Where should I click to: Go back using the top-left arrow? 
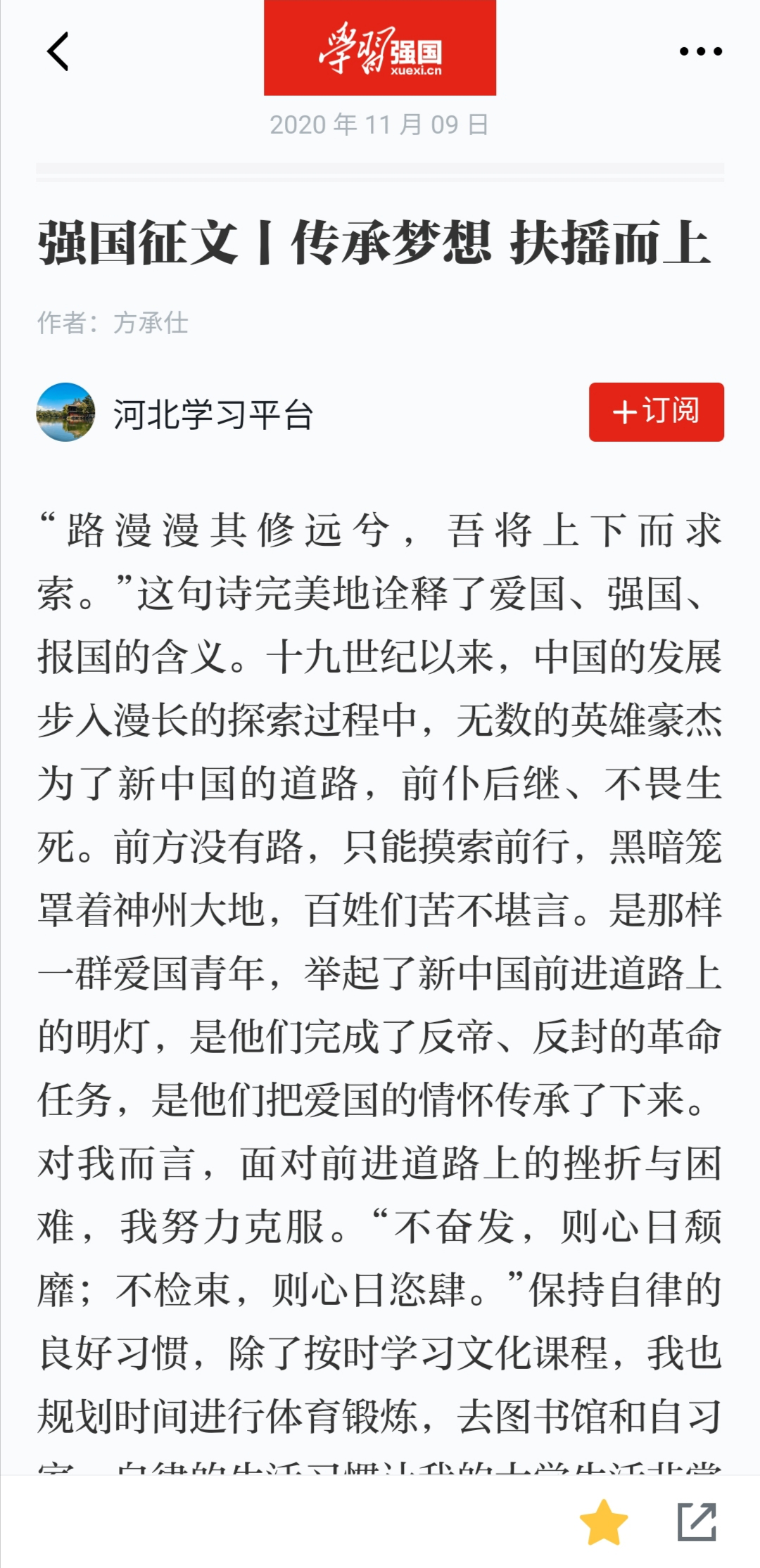tap(58, 51)
